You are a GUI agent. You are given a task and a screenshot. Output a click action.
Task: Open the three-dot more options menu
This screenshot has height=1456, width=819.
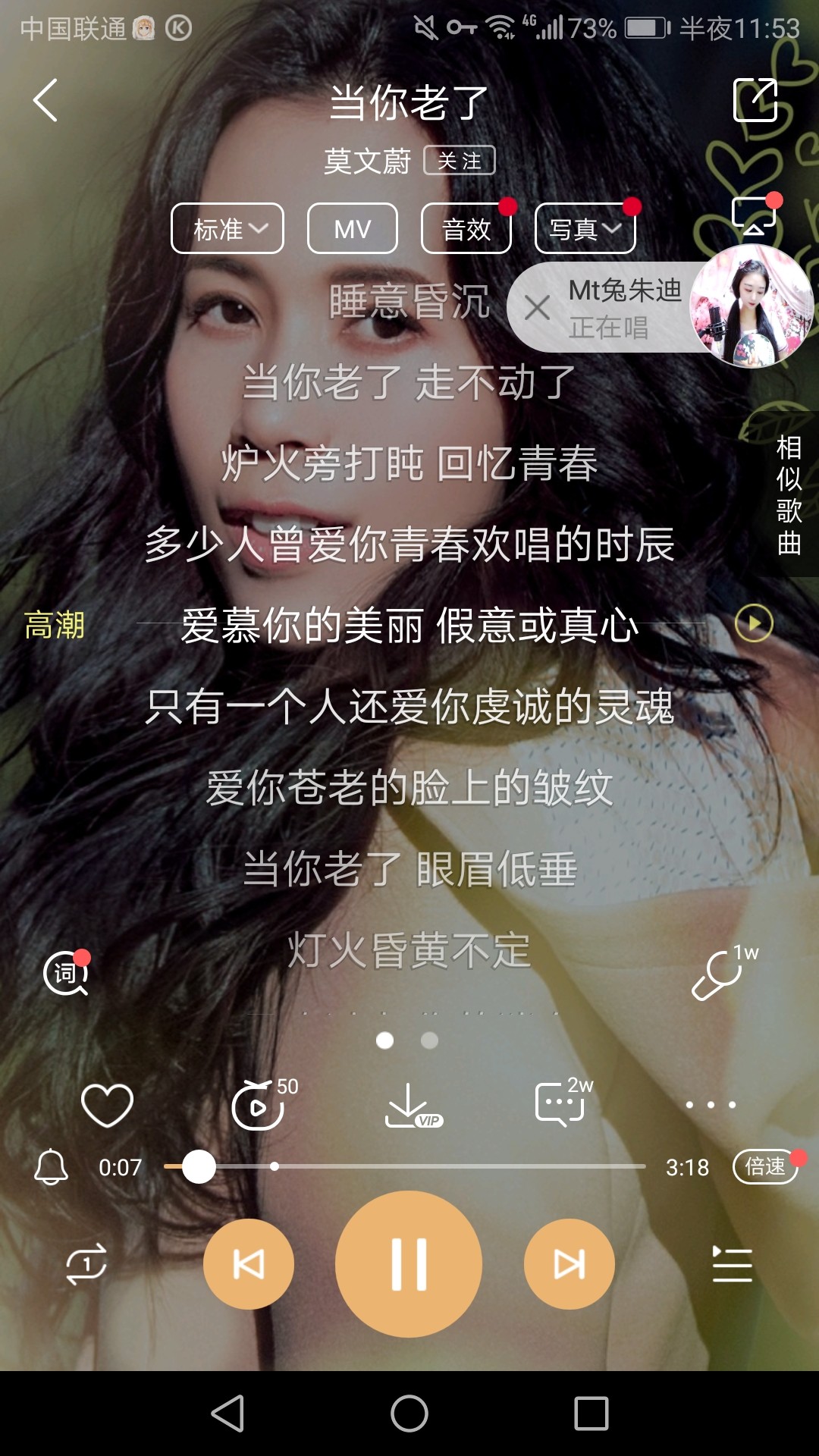coord(711,1105)
